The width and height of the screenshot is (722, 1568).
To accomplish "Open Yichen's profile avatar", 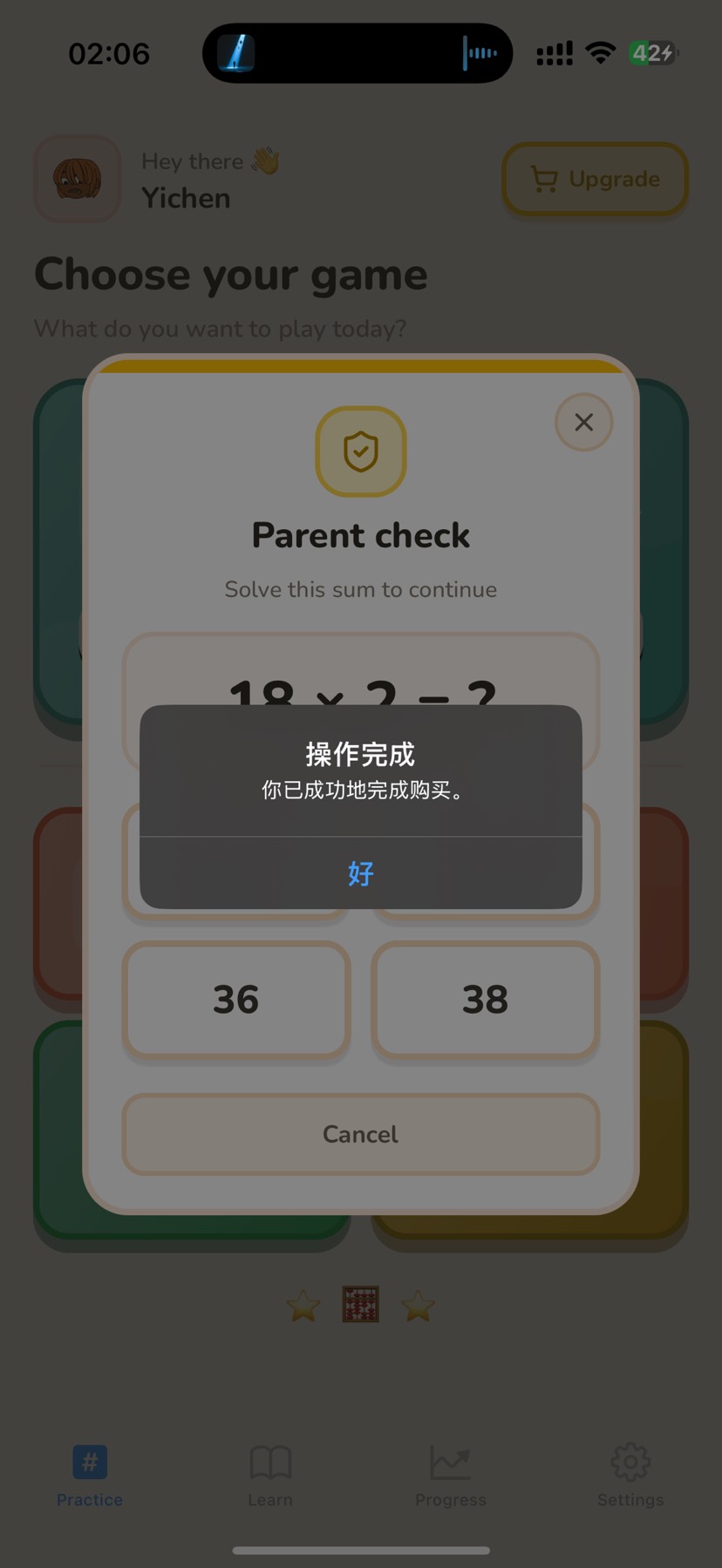I will [x=78, y=180].
